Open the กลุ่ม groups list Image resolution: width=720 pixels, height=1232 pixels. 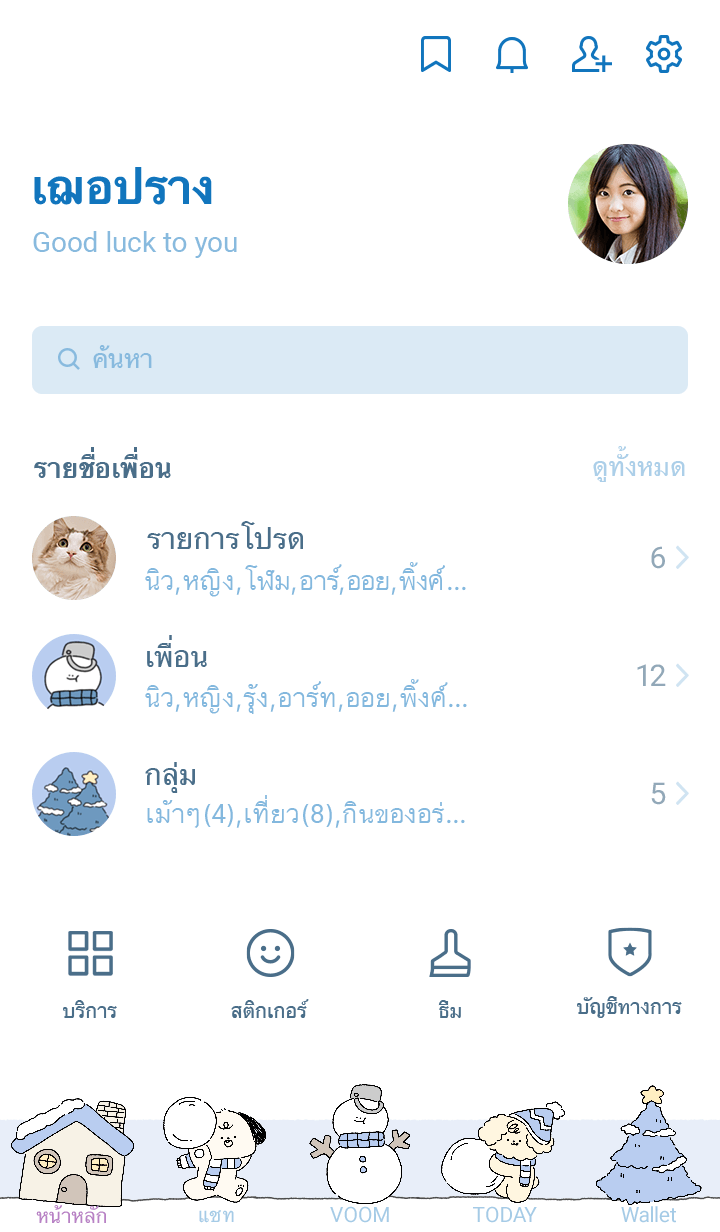point(360,794)
